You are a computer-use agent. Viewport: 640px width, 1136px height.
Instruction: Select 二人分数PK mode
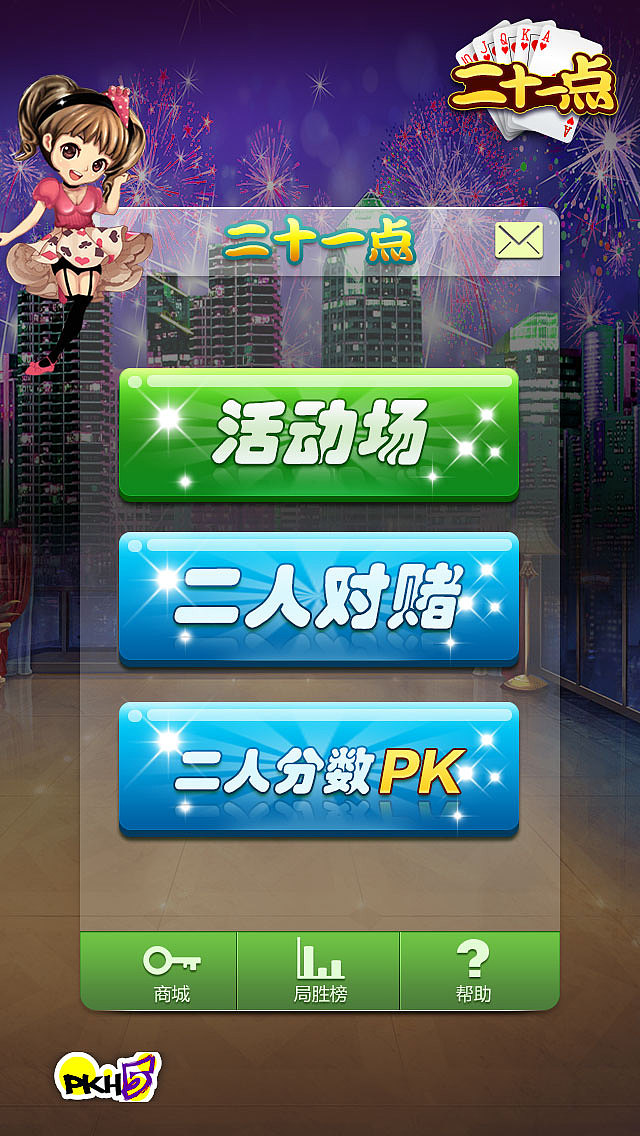(318, 769)
